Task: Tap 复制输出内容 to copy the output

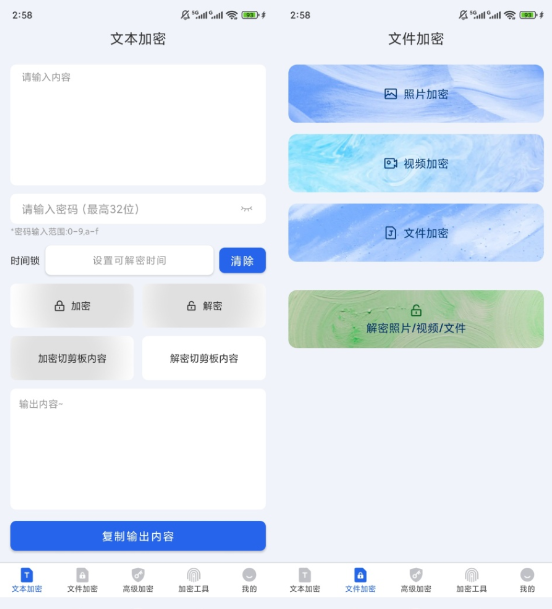Action: [x=138, y=536]
